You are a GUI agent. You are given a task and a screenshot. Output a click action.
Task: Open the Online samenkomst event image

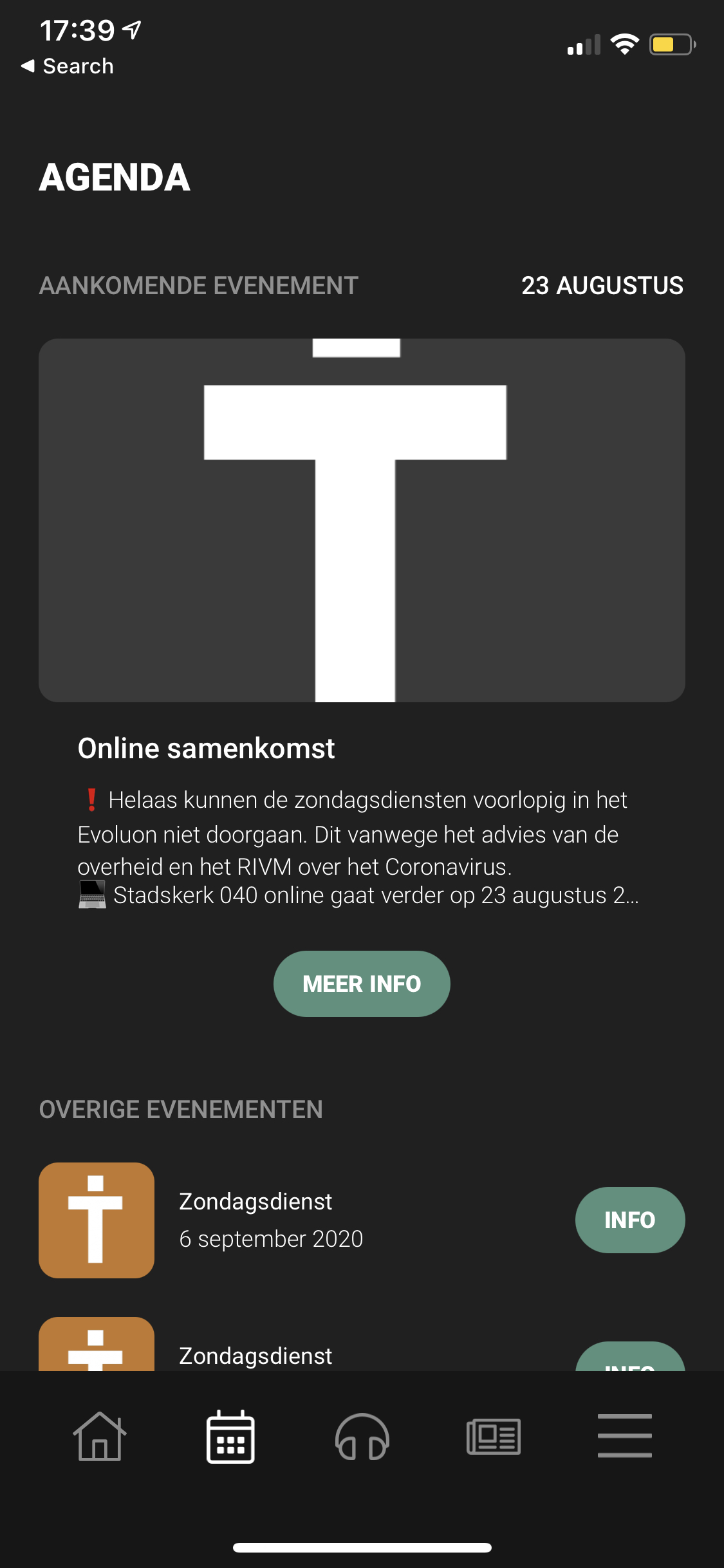coord(362,520)
